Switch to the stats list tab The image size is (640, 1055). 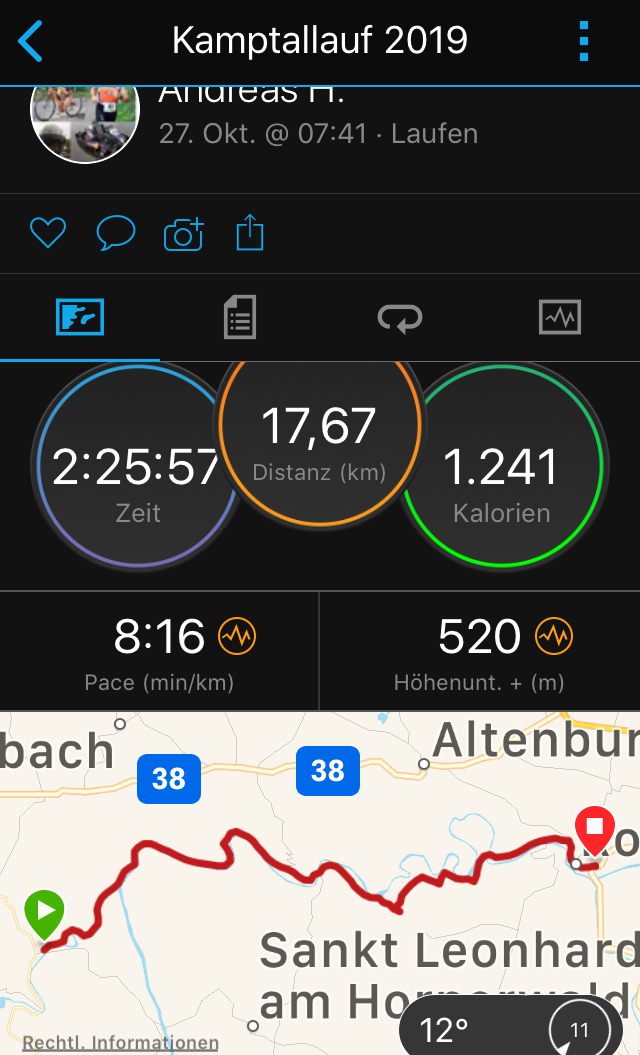click(x=240, y=317)
